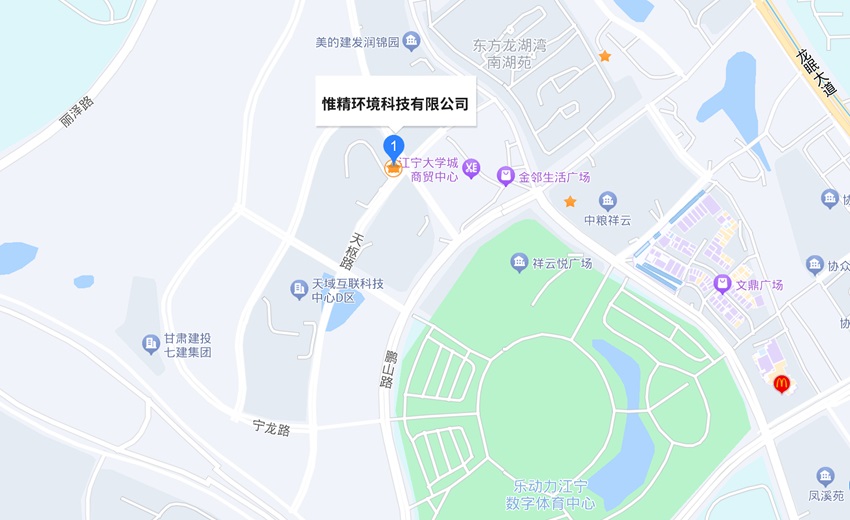Tap the blue marker numbered 1
Viewport: 850px width, 520px height.
coord(394,147)
